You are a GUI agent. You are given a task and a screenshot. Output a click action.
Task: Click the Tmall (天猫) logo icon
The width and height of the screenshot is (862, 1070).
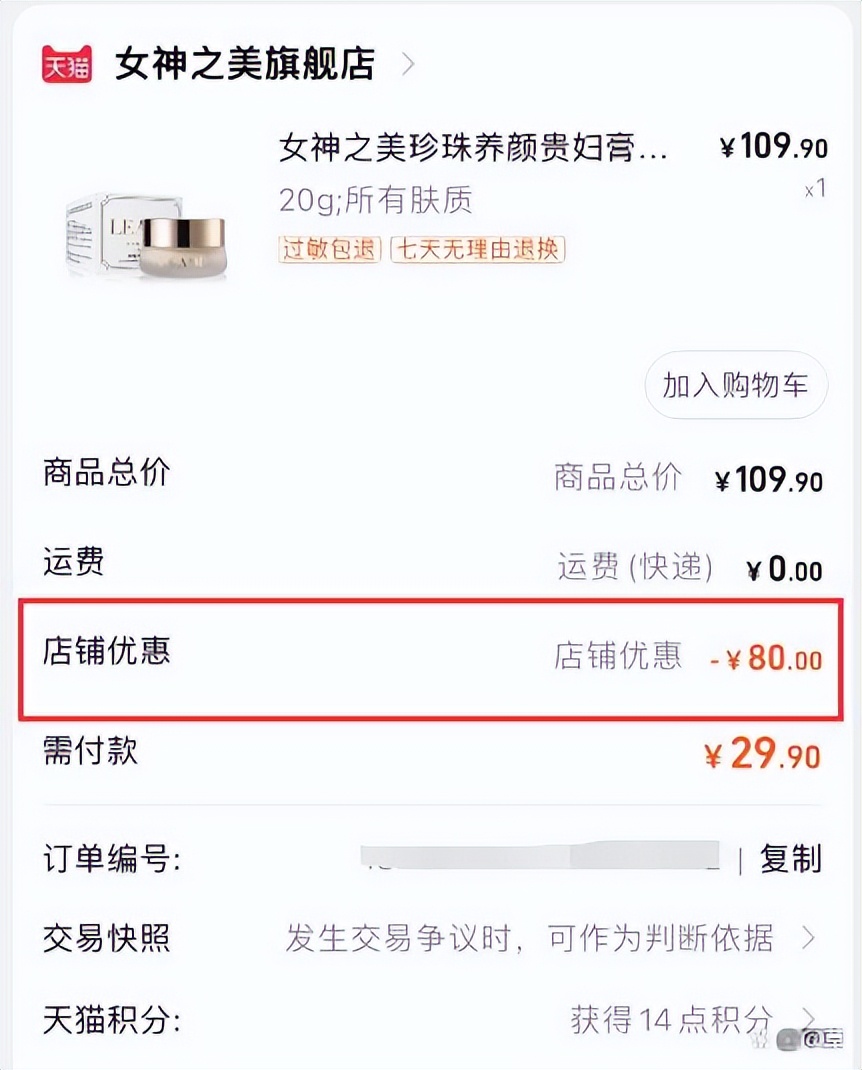coord(64,60)
